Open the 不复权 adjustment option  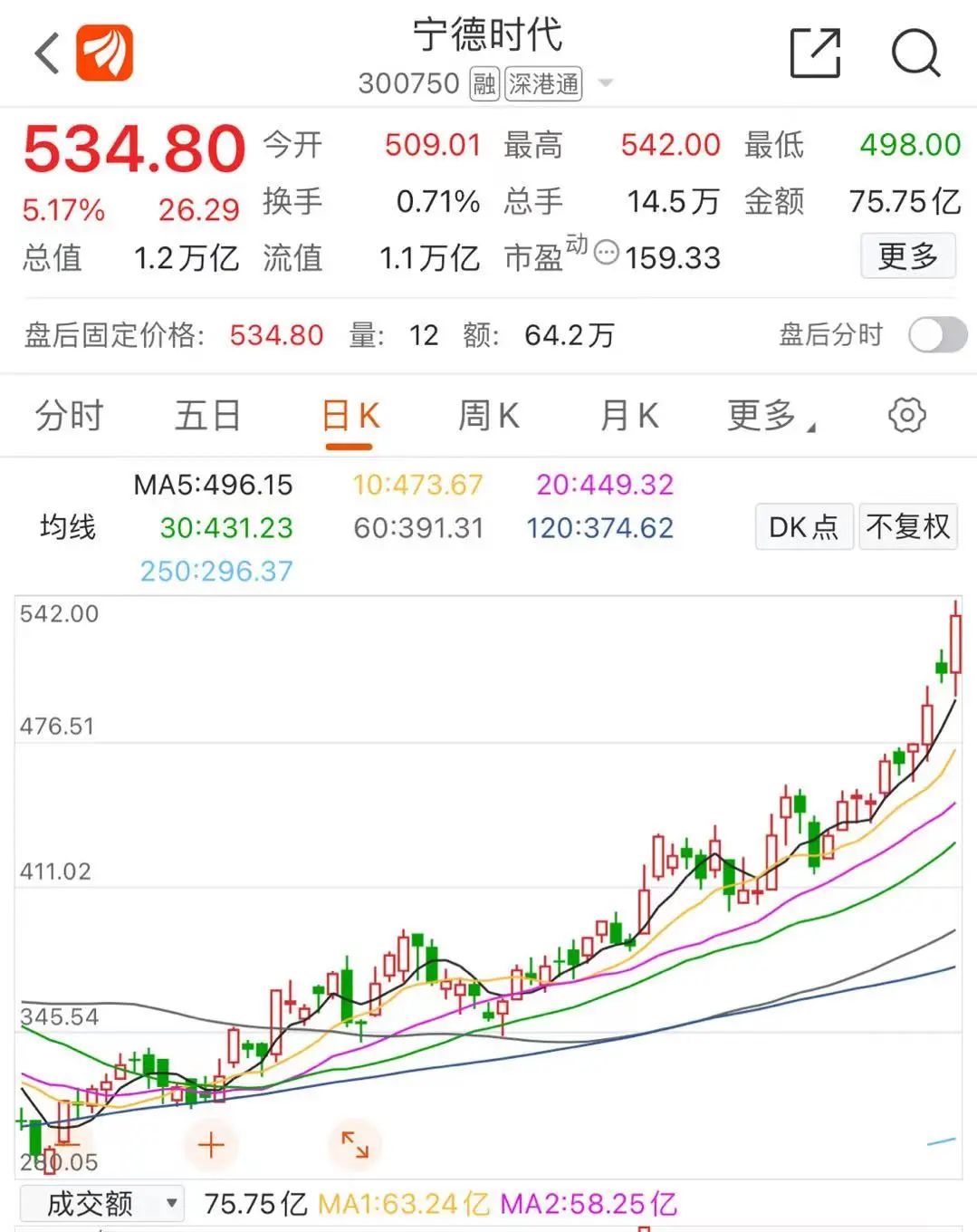pyautogui.click(x=908, y=526)
